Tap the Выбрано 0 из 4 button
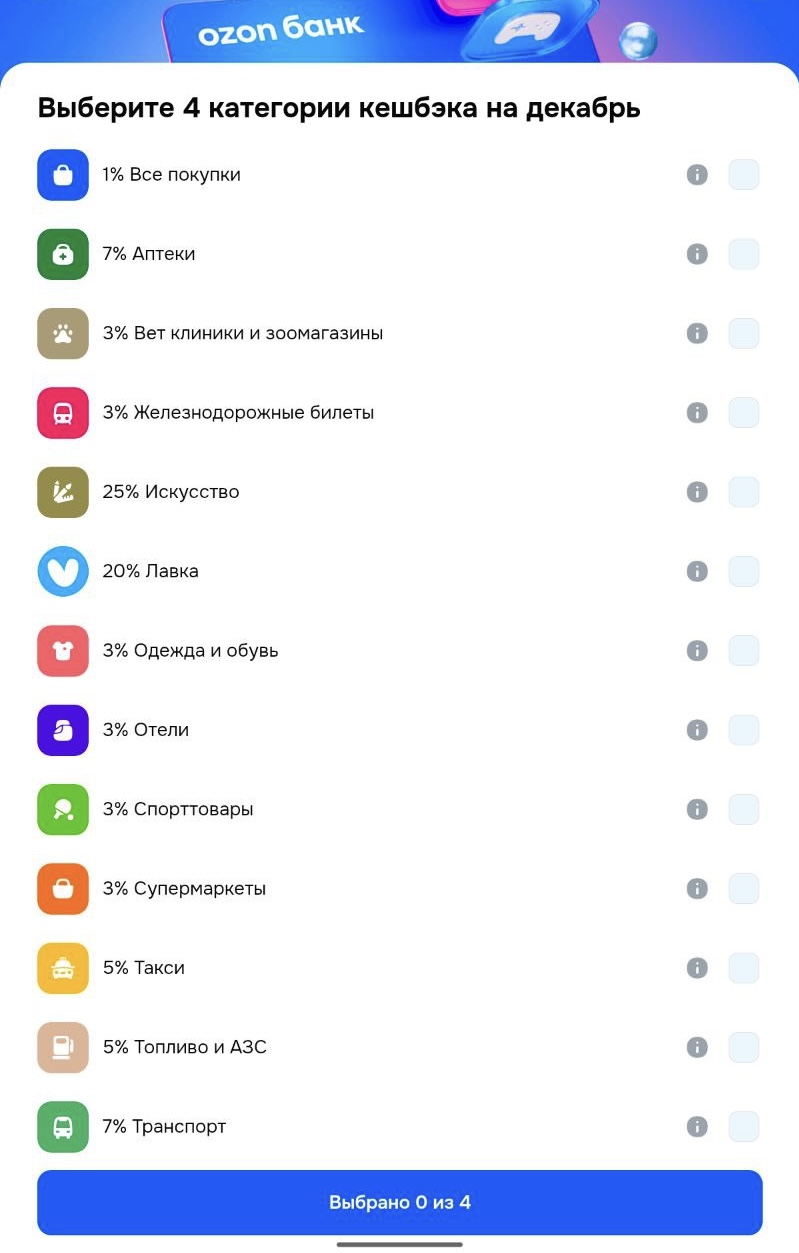Image resolution: width=799 pixels, height=1253 pixels. tap(399, 1202)
